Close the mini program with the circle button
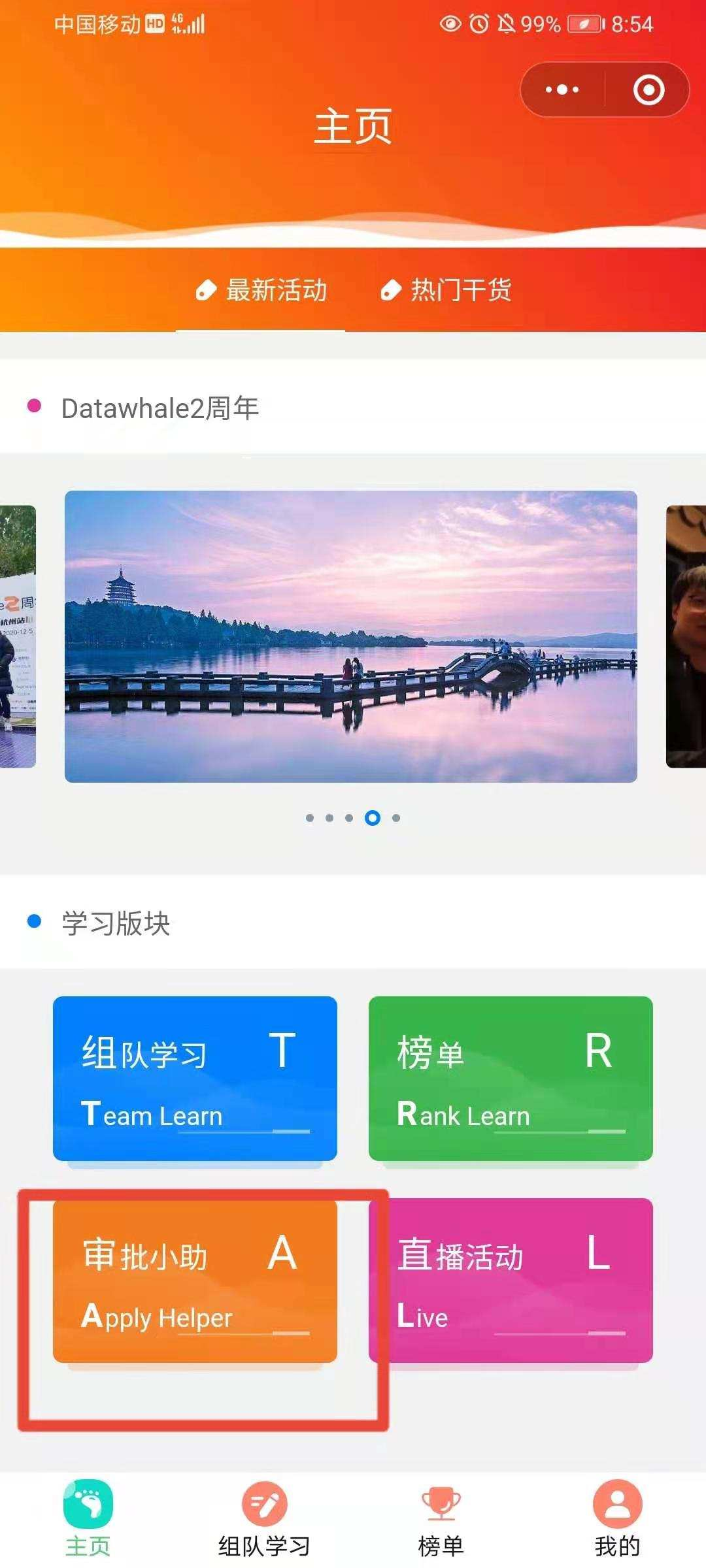This screenshot has width=706, height=1568. tap(648, 90)
